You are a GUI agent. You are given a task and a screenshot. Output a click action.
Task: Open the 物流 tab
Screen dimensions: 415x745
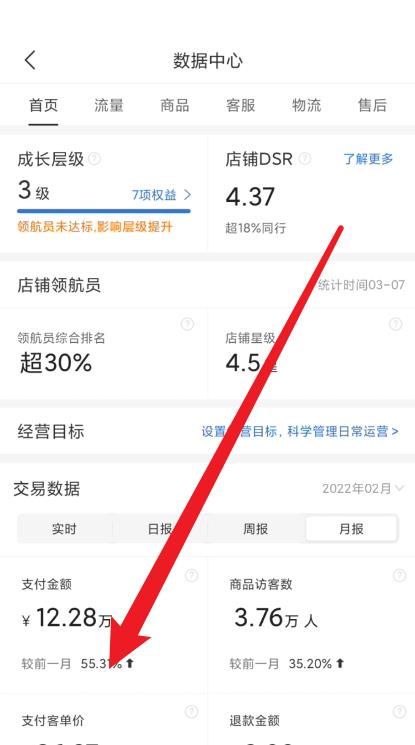click(x=307, y=105)
